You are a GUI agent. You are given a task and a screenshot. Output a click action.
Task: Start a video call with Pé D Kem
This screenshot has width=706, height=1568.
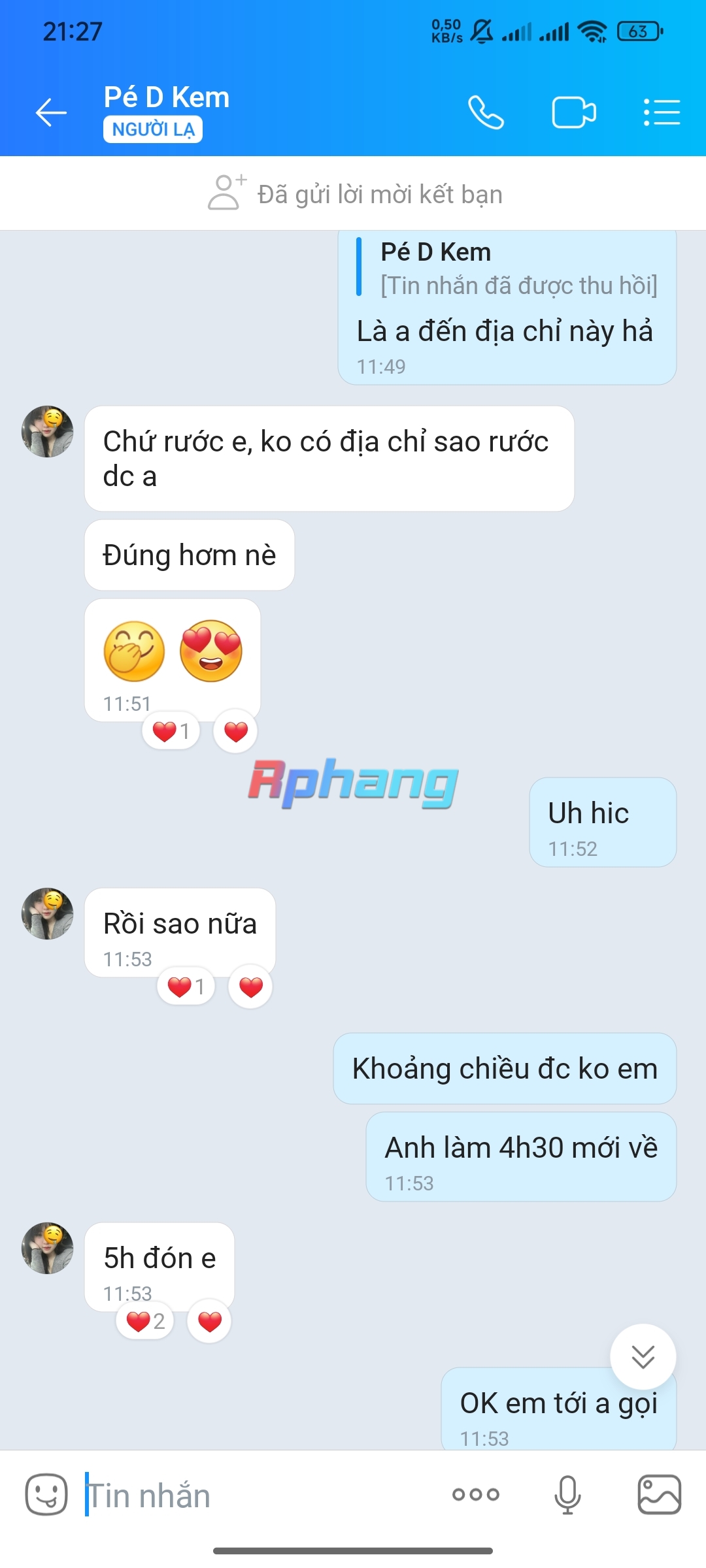click(574, 112)
